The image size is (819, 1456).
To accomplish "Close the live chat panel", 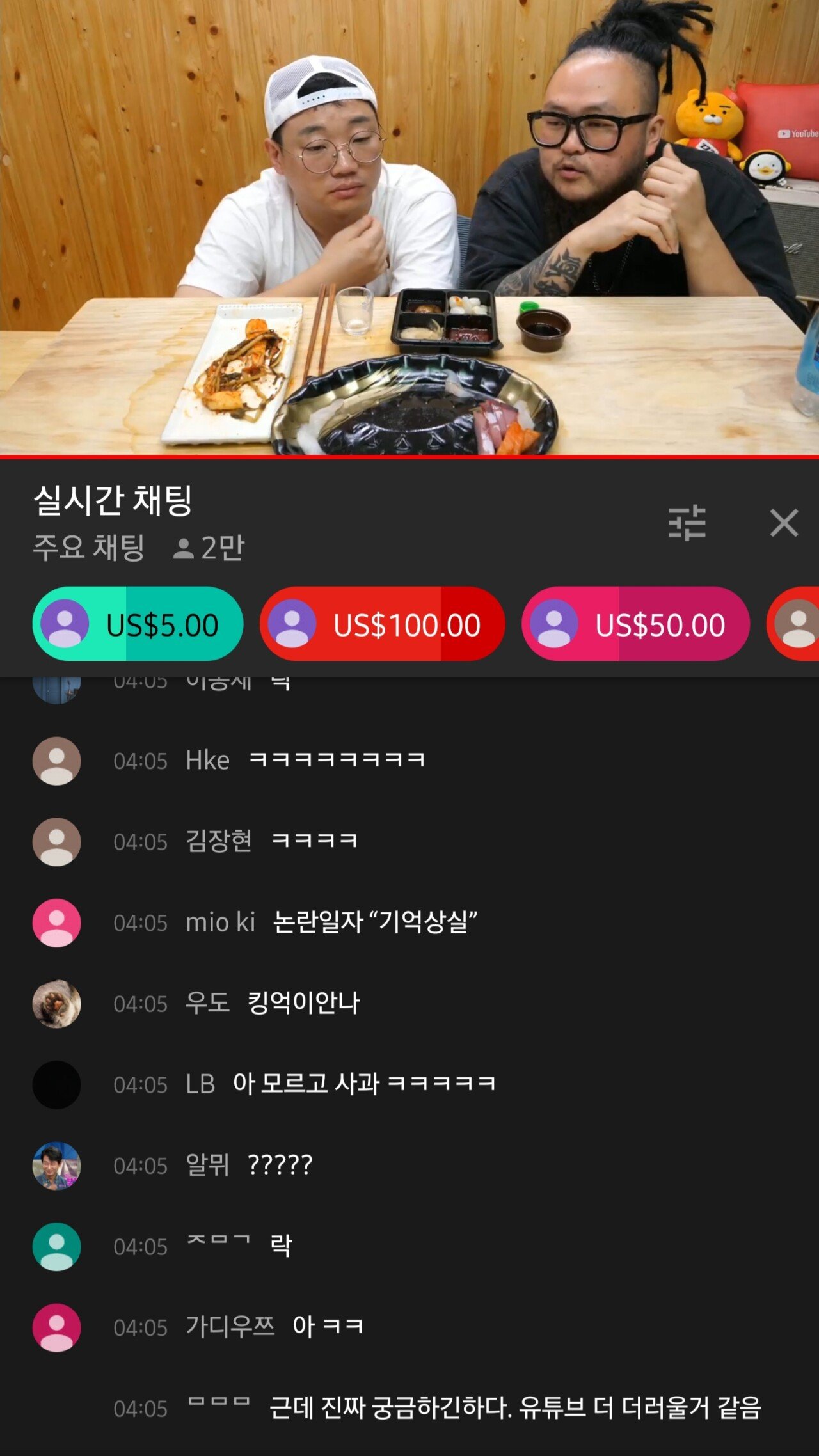I will click(784, 523).
